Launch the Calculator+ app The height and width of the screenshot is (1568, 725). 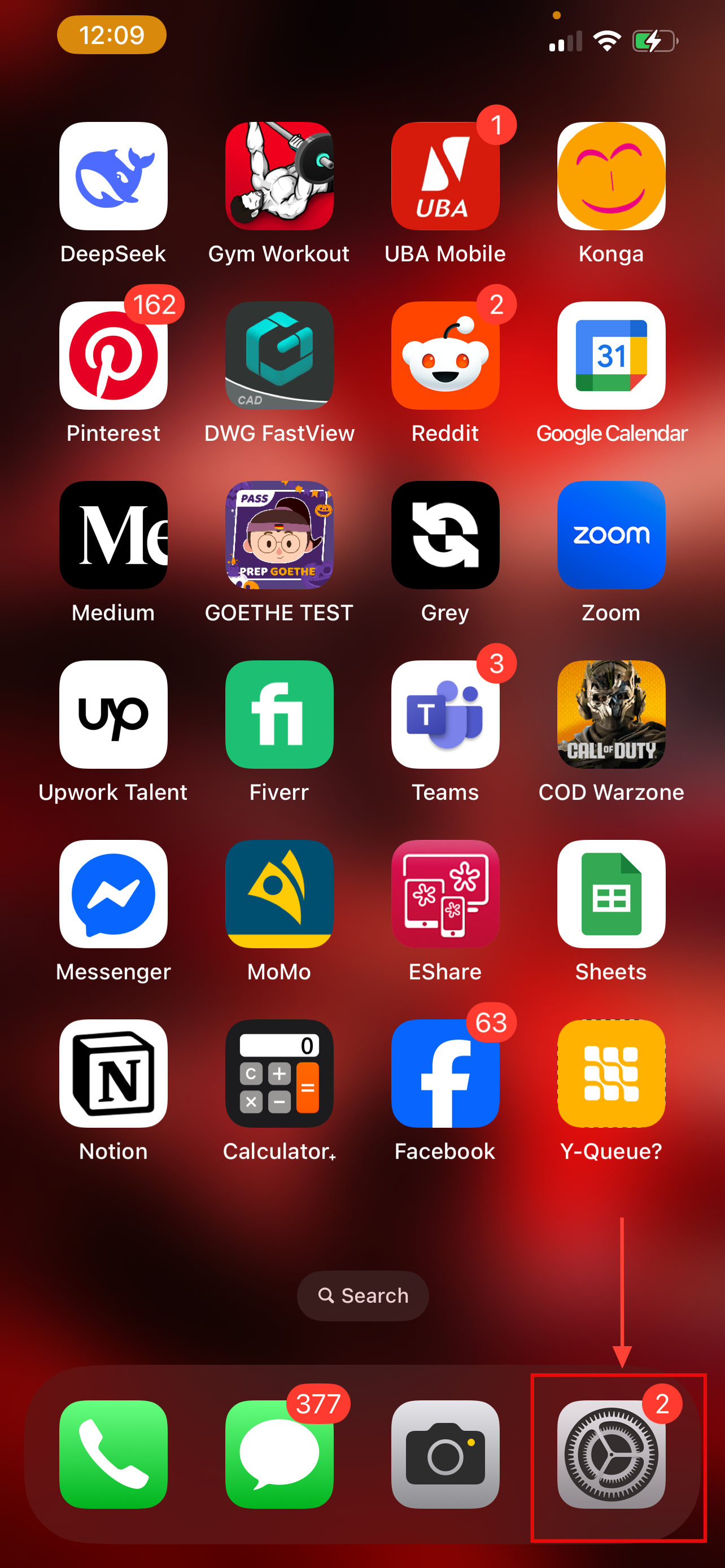pos(279,1073)
